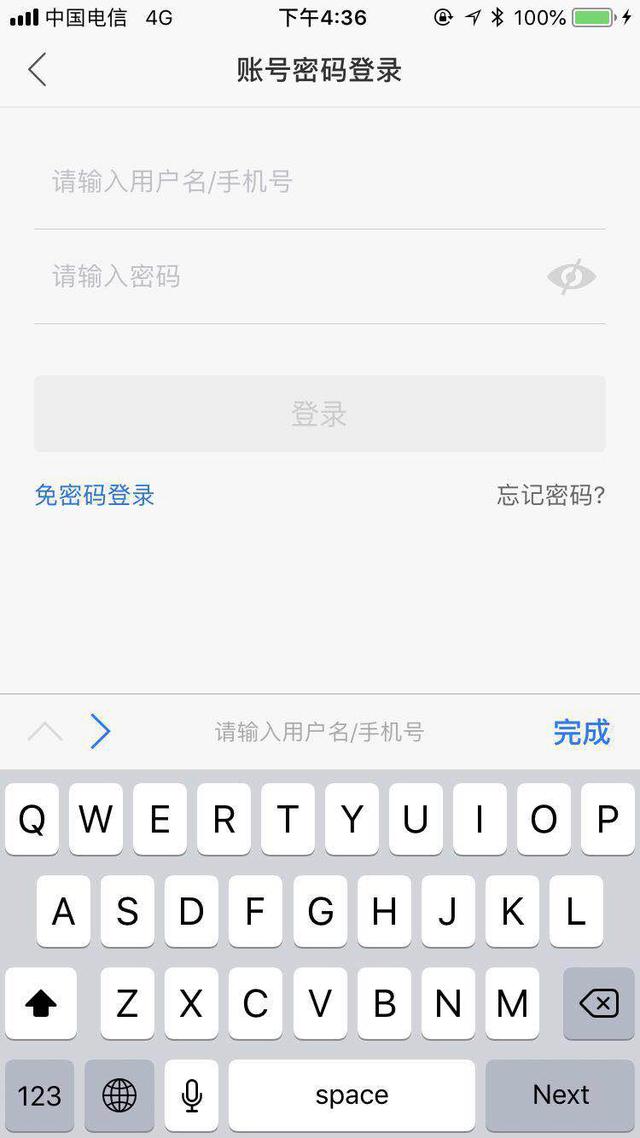Tap the Next key on keyboard
This screenshot has height=1138, width=640.
(560, 1095)
